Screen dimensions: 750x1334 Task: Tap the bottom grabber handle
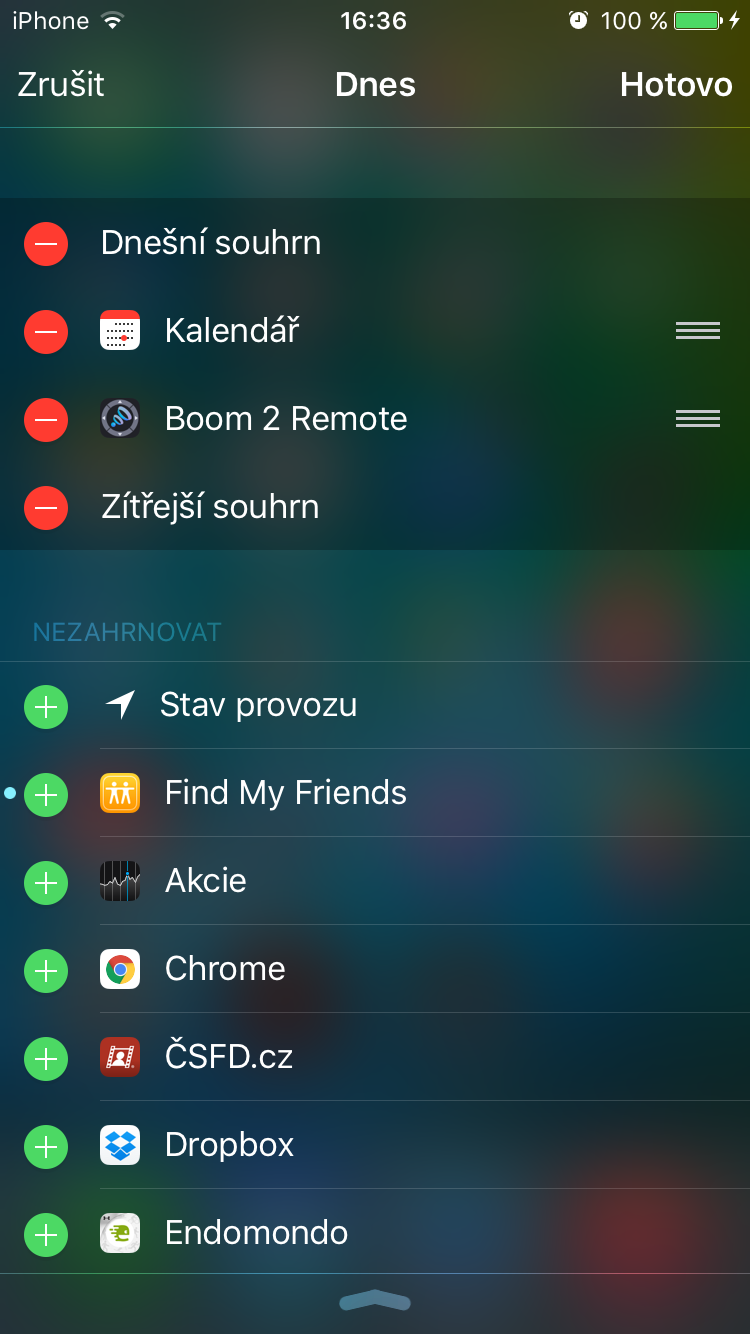[x=375, y=1300]
